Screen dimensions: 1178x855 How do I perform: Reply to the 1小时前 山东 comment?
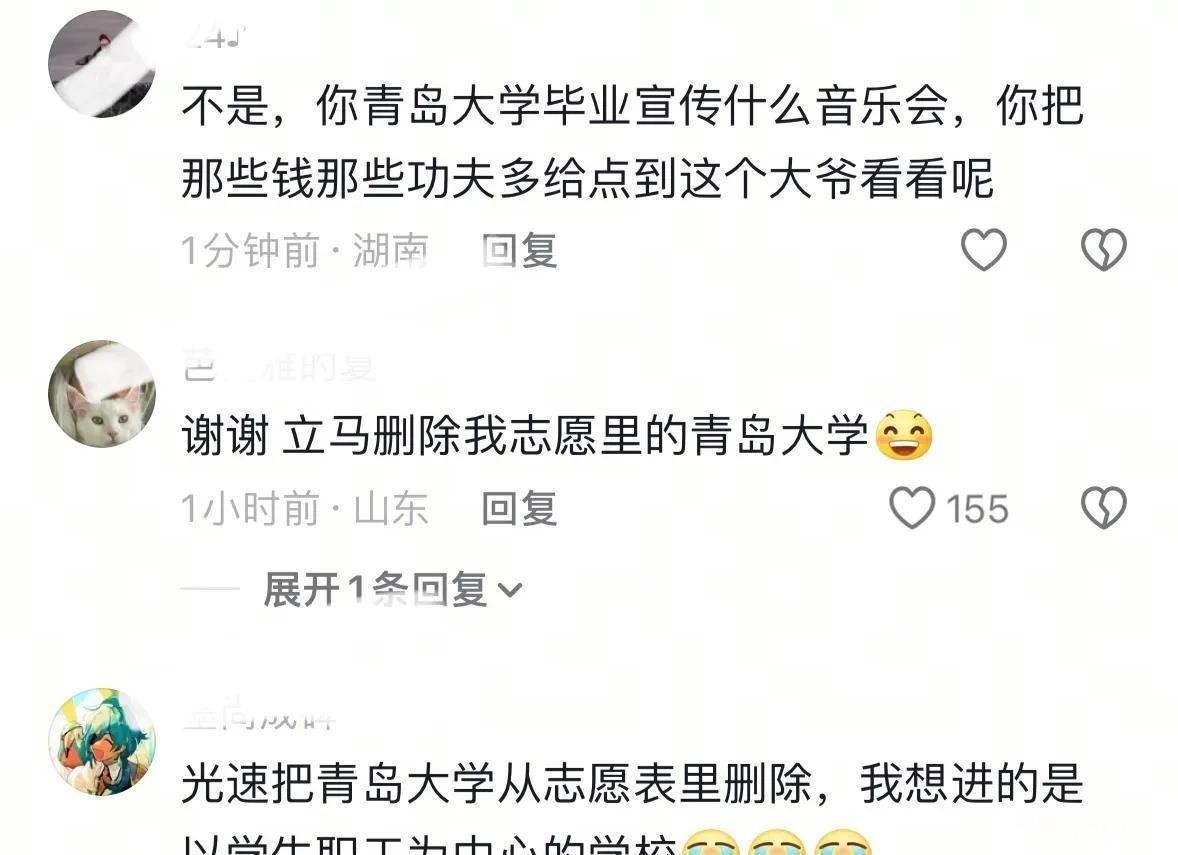(519, 510)
